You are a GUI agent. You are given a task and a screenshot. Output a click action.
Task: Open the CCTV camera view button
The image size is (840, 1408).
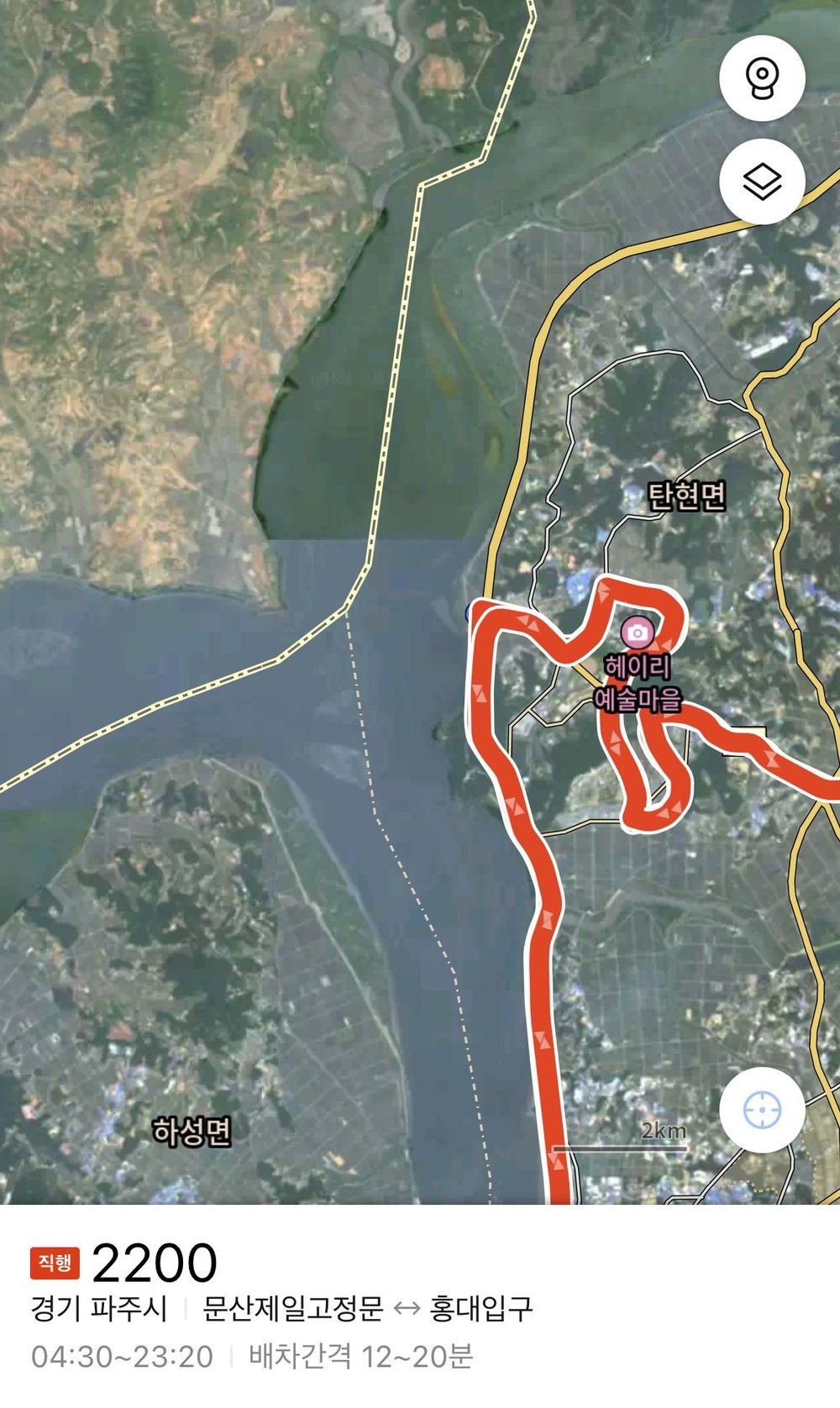point(762,78)
